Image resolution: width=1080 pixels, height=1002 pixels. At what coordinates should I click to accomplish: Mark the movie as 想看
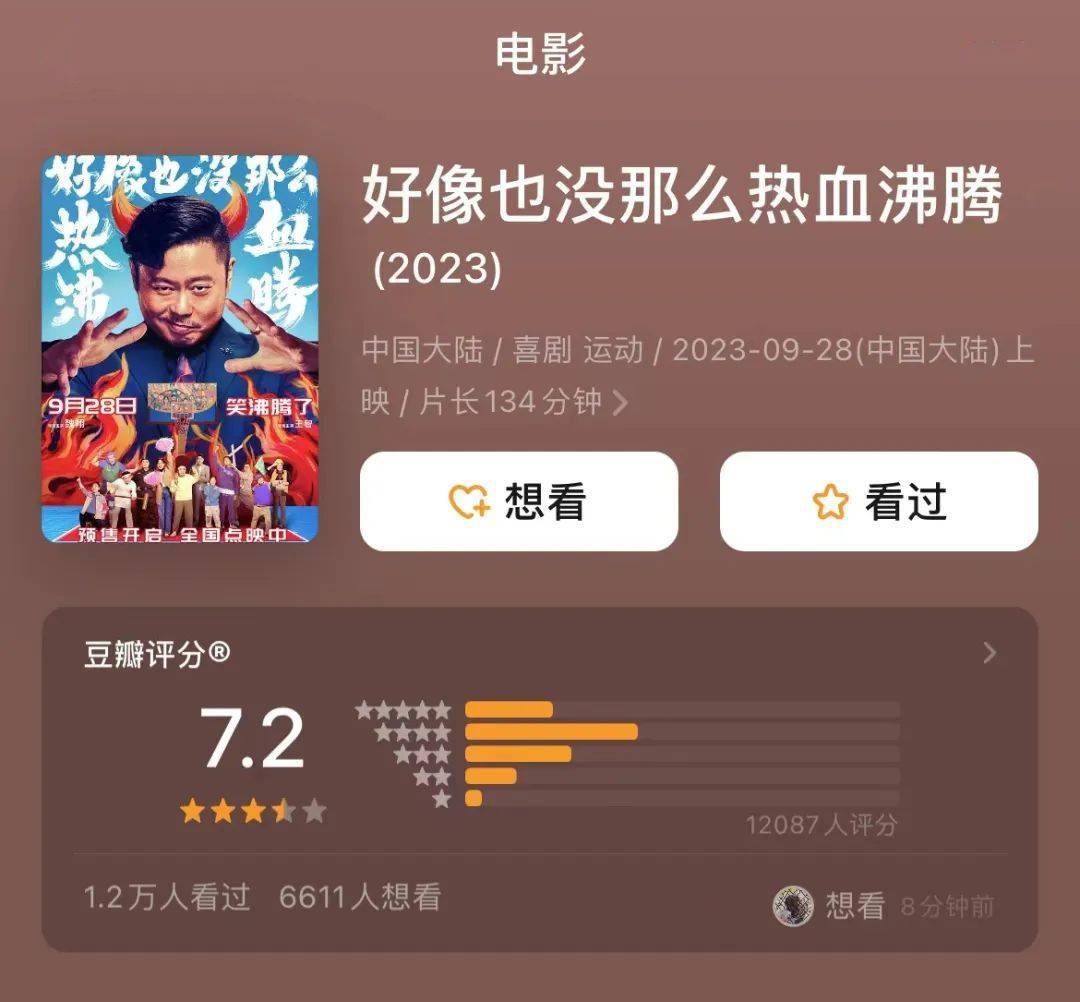coord(518,501)
